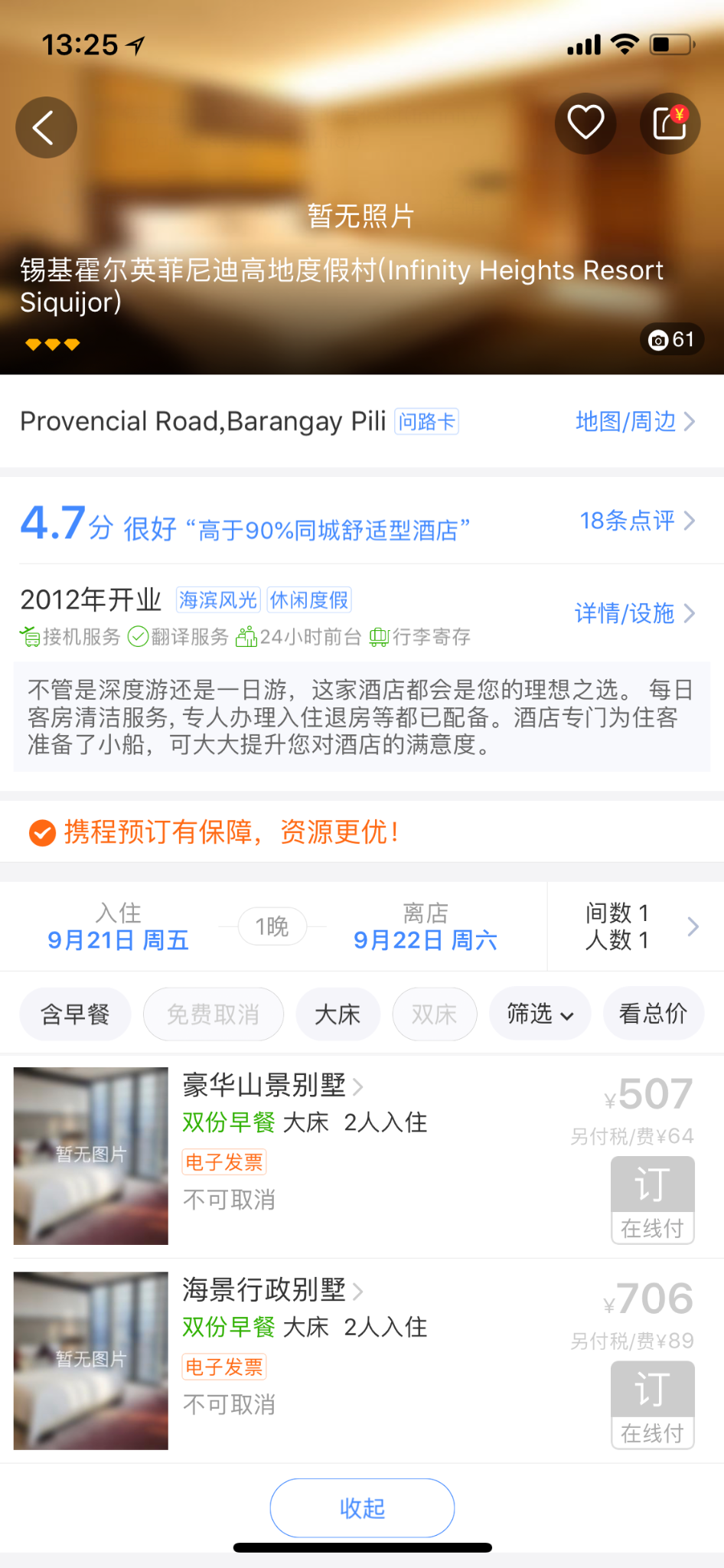The width and height of the screenshot is (724, 1568).
Task: View the 18条点评 reviews
Action: click(637, 521)
